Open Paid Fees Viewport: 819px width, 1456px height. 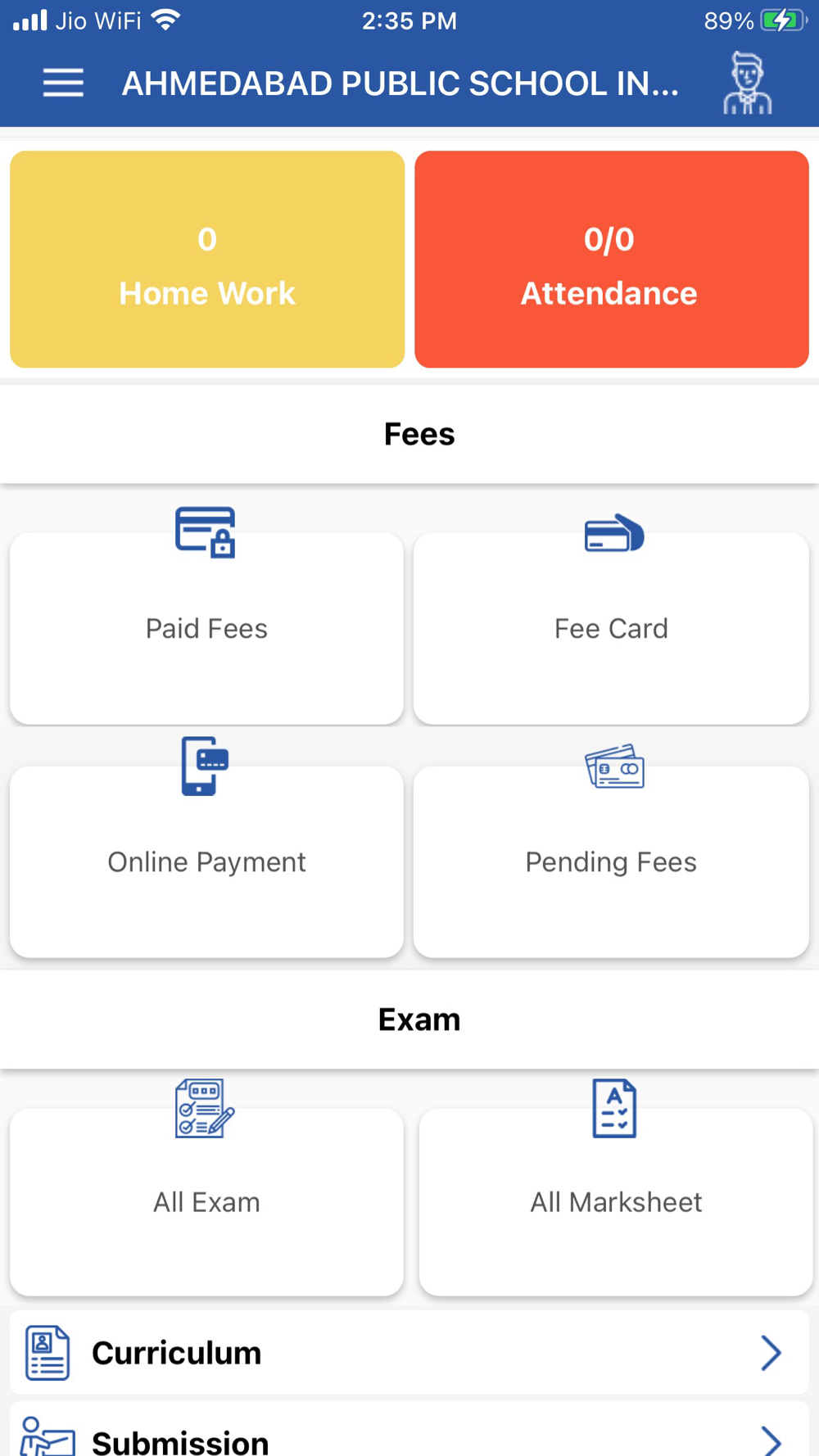pos(206,627)
